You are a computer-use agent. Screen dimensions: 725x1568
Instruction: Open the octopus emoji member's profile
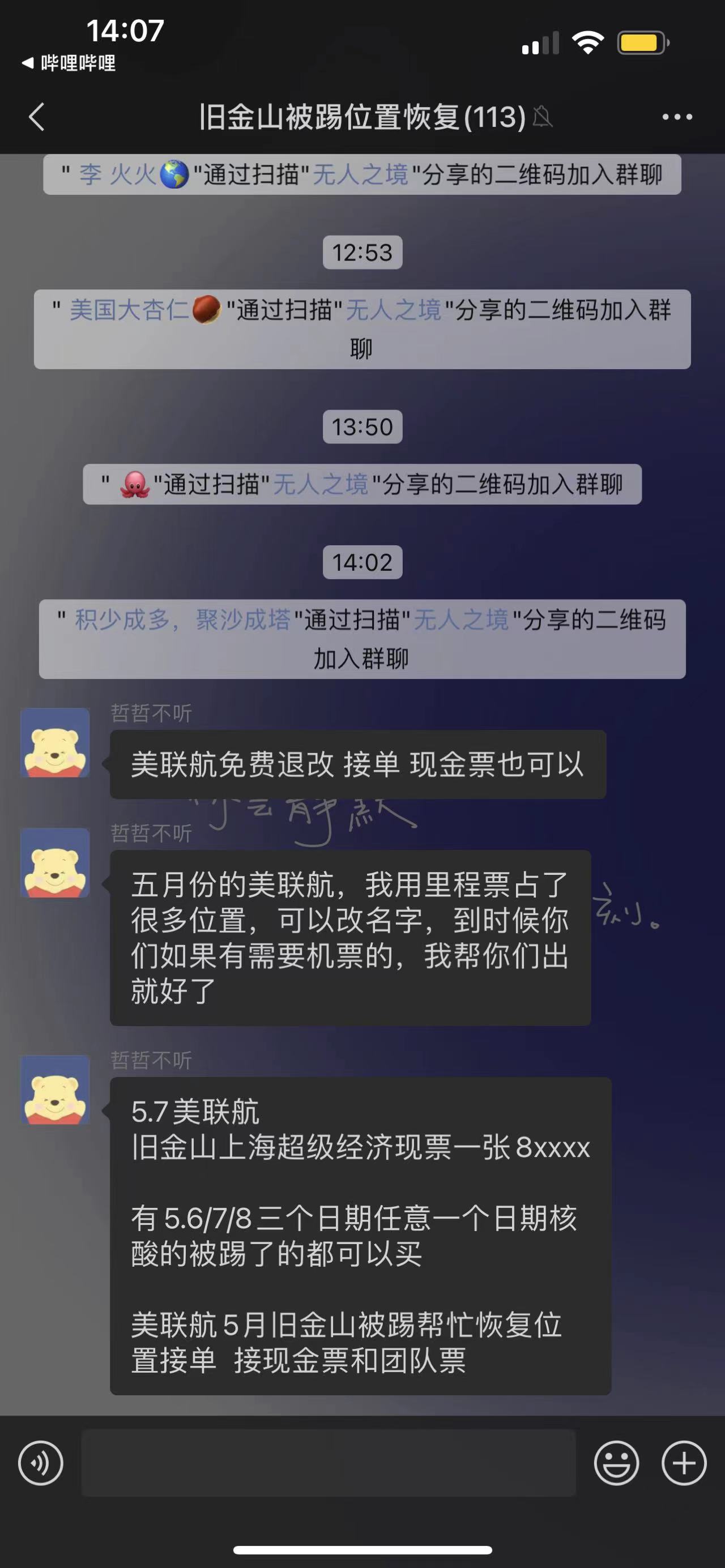135,485
